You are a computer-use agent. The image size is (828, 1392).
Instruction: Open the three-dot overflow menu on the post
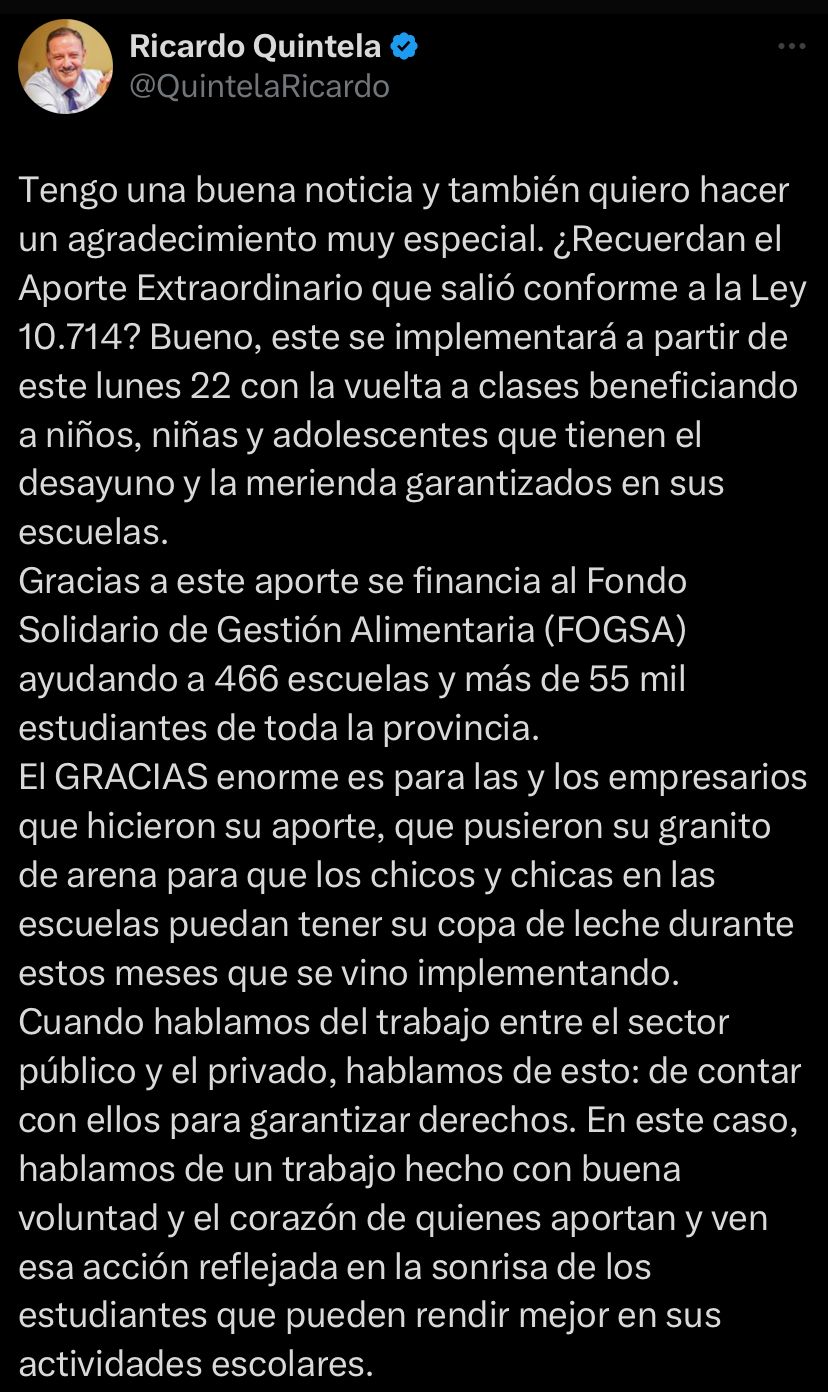792,46
